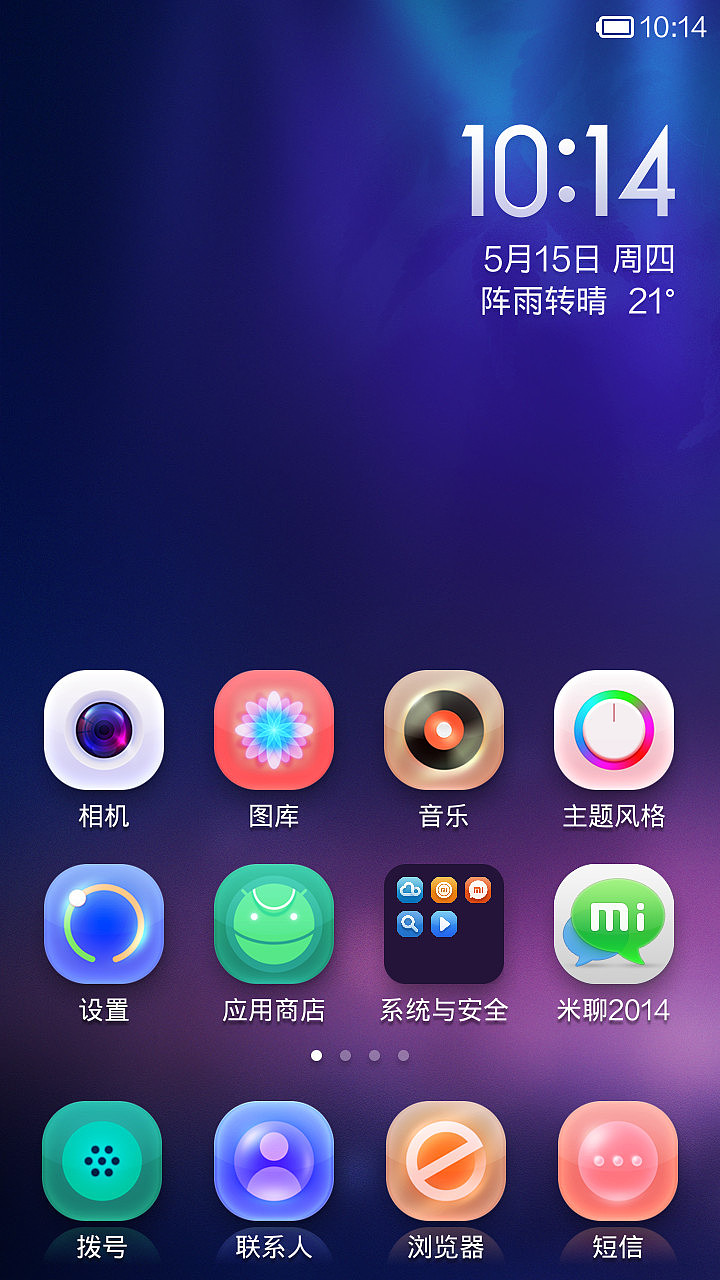Open 短信 messages
This screenshot has width=720, height=1280.
[x=618, y=1161]
